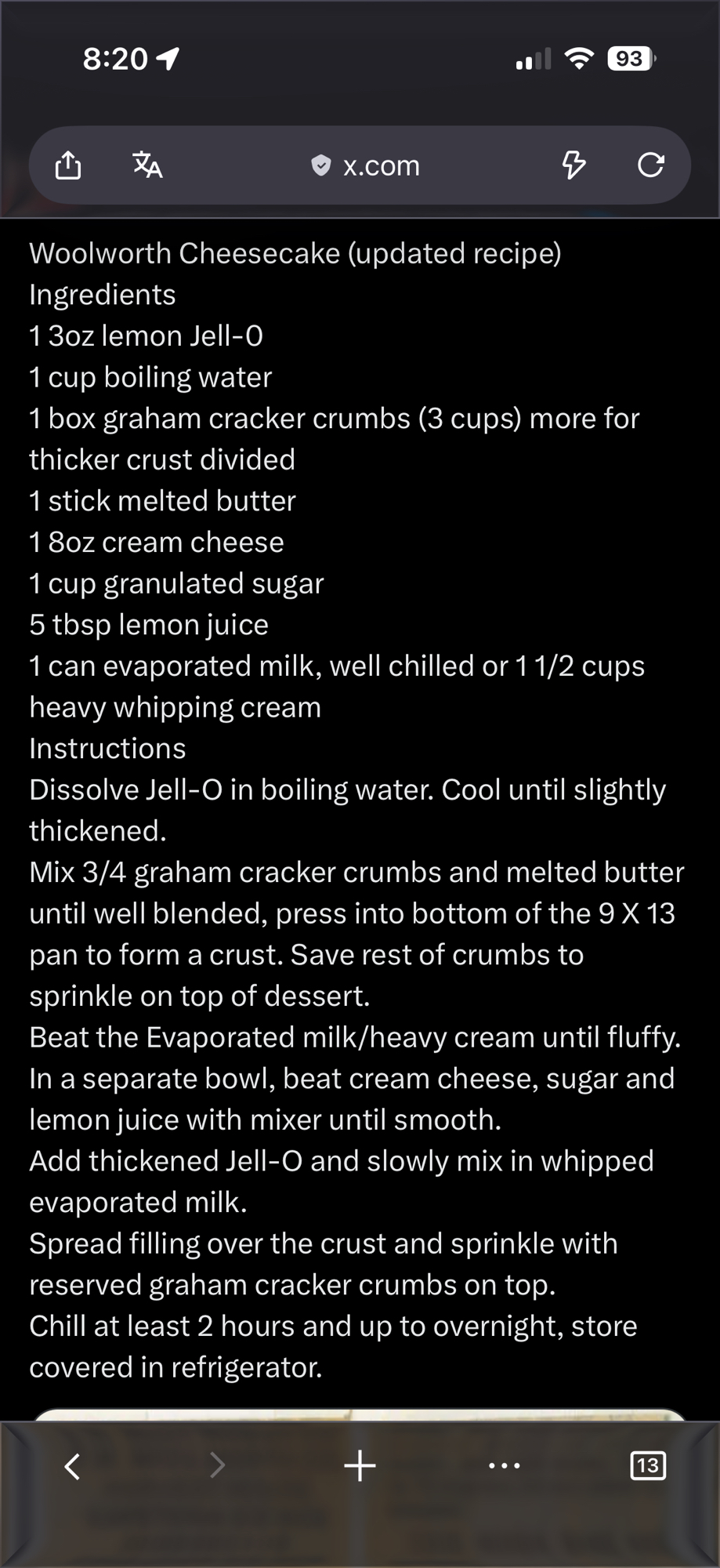Image resolution: width=720 pixels, height=1568 pixels.
Task: Tap the lightning bolt icon
Action: coord(573,165)
